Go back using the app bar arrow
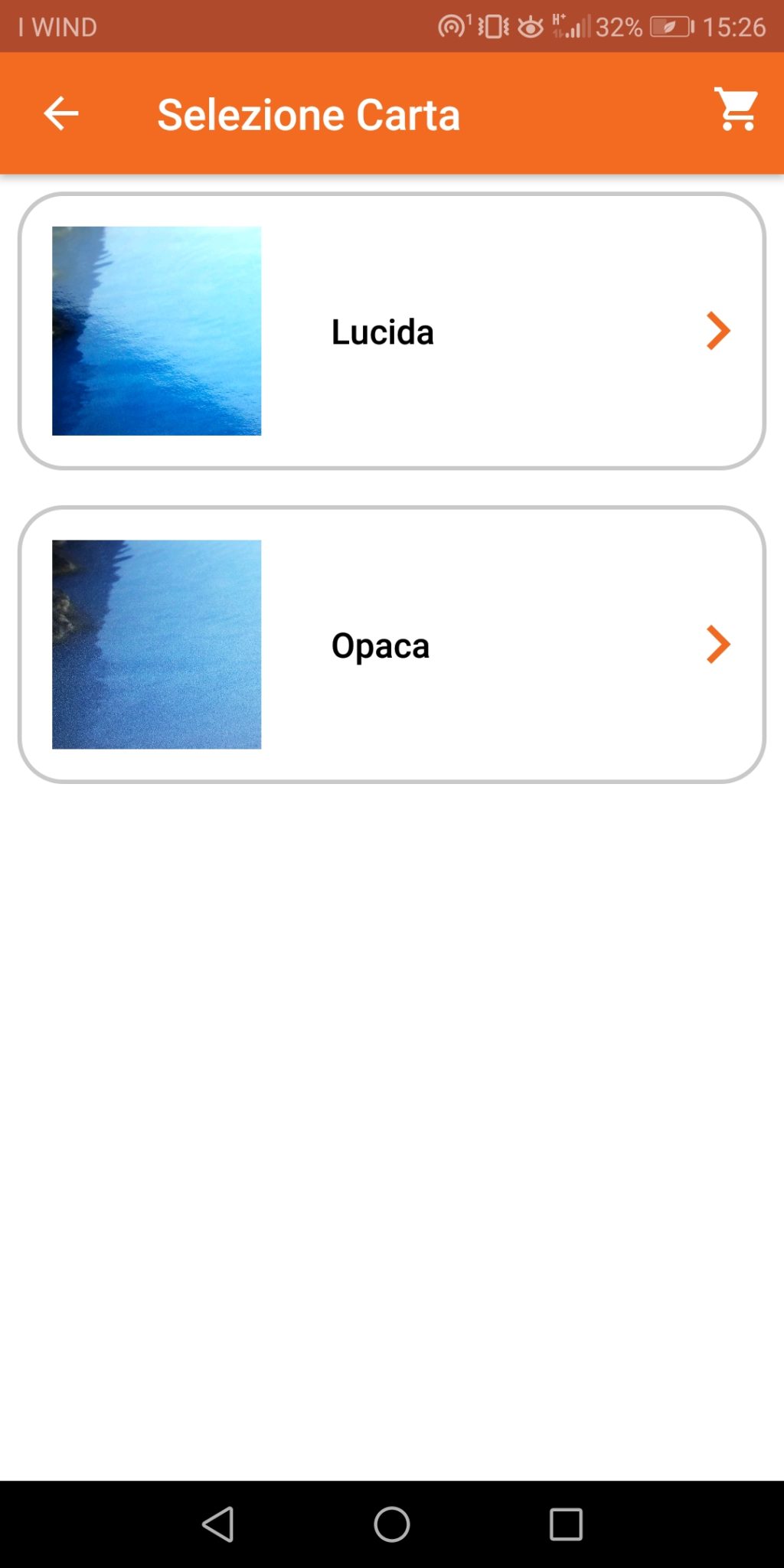 (61, 114)
